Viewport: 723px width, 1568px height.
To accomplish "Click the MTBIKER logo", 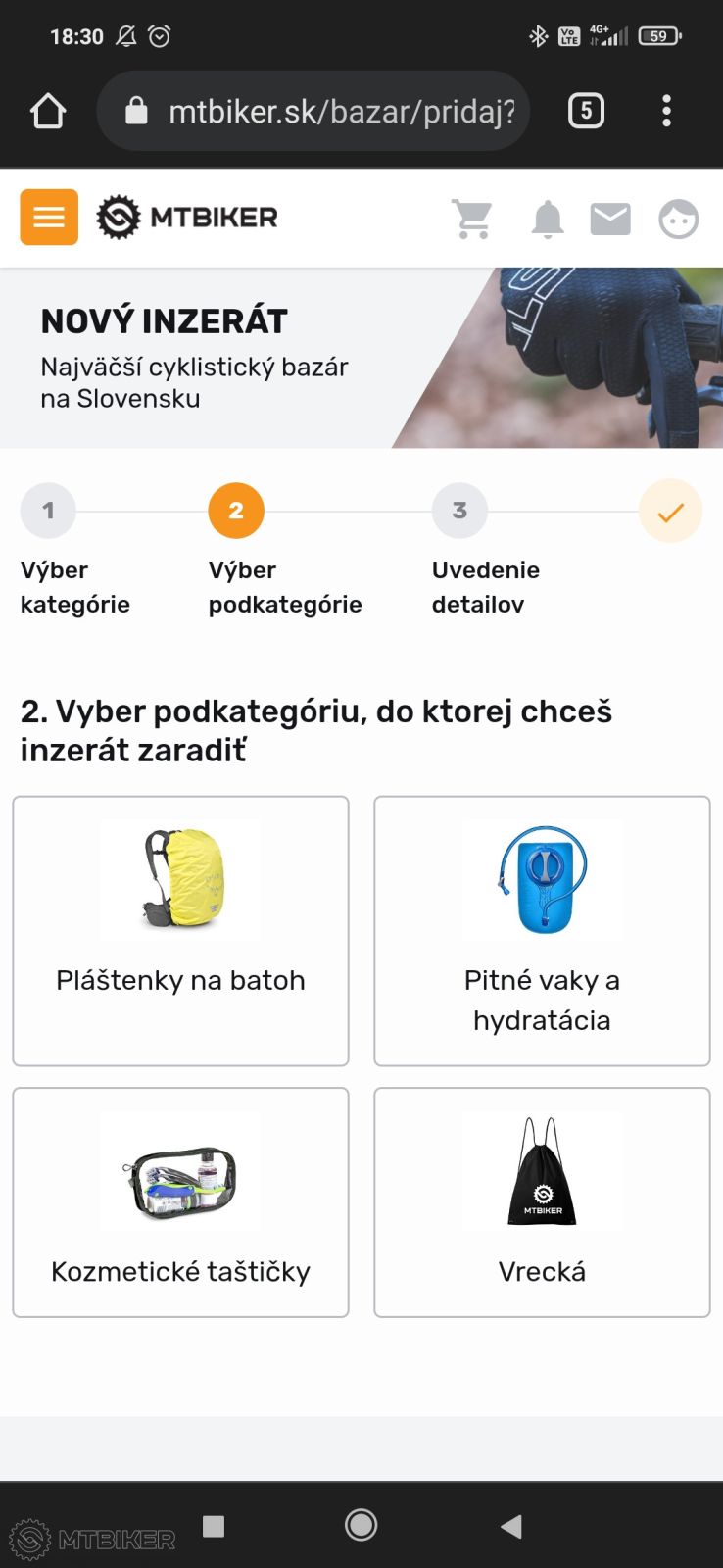I will pyautogui.click(x=186, y=217).
